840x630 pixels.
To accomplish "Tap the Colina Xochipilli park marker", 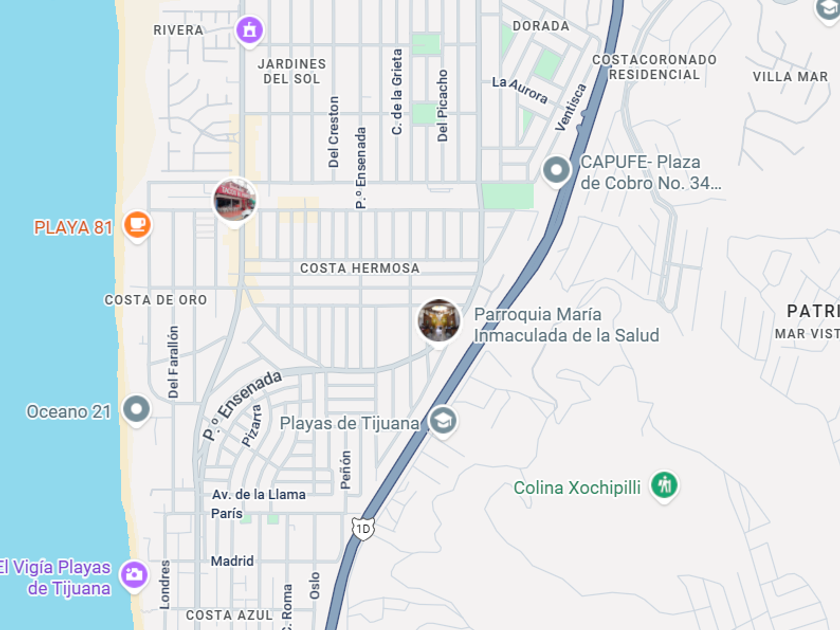I will coord(664,486).
